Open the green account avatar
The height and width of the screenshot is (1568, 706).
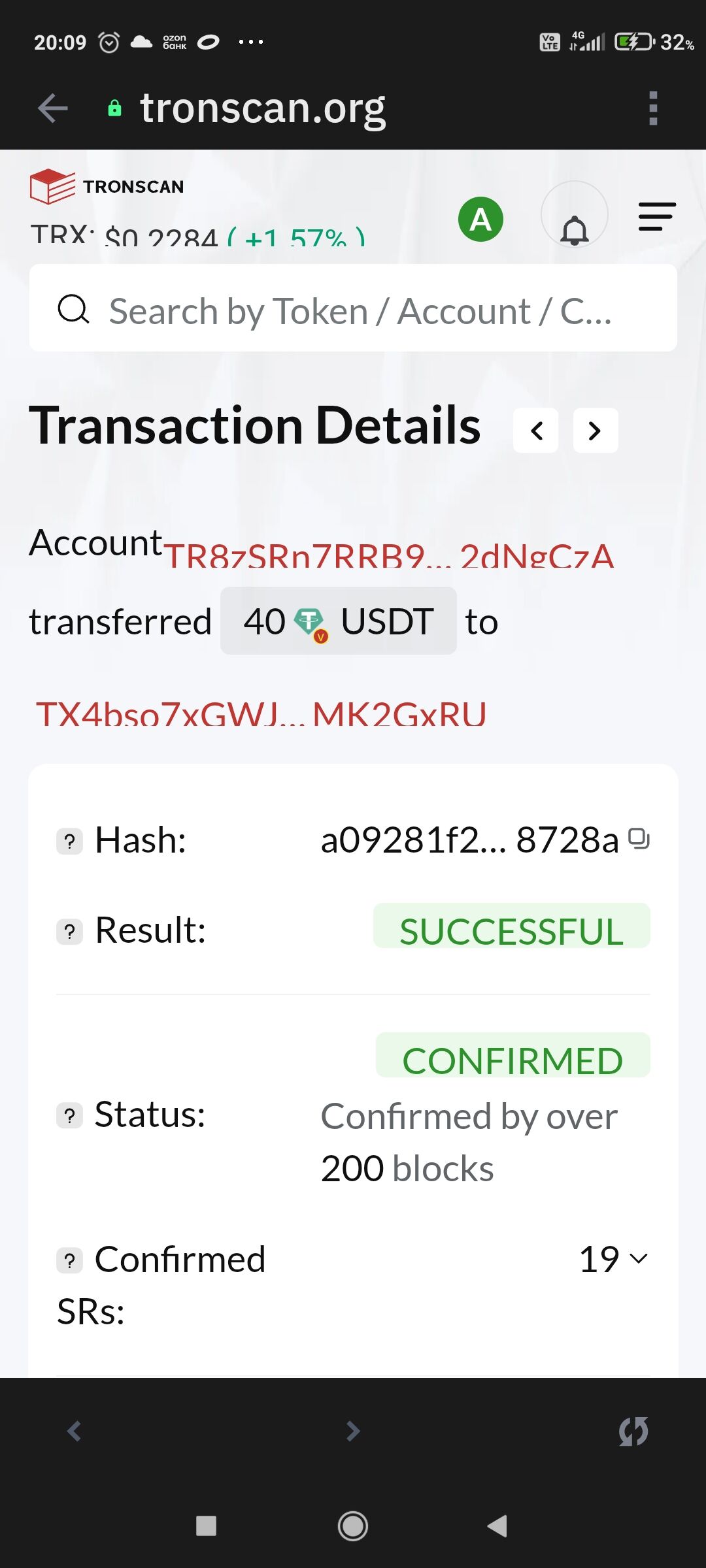pos(480,220)
